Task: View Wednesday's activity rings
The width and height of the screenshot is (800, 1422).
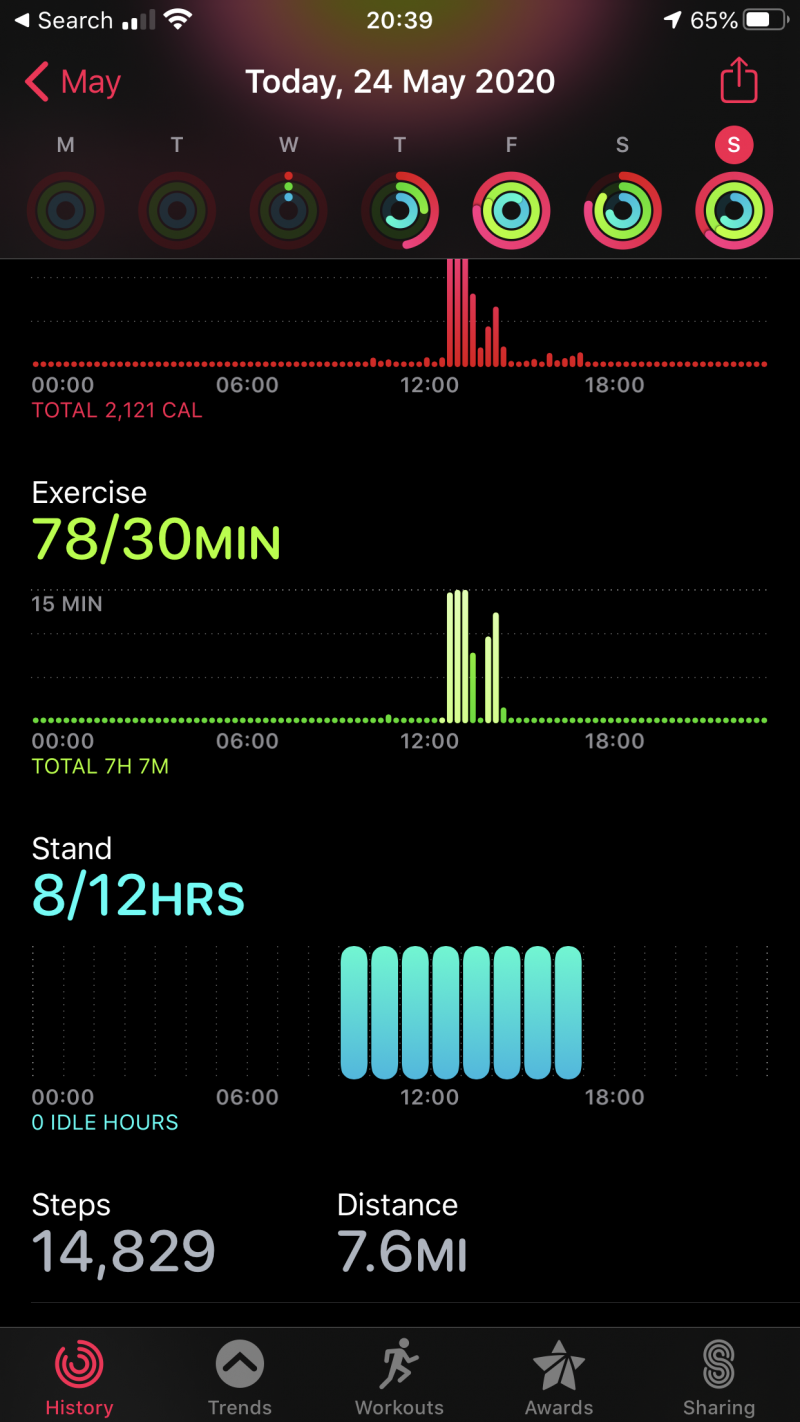Action: click(288, 211)
